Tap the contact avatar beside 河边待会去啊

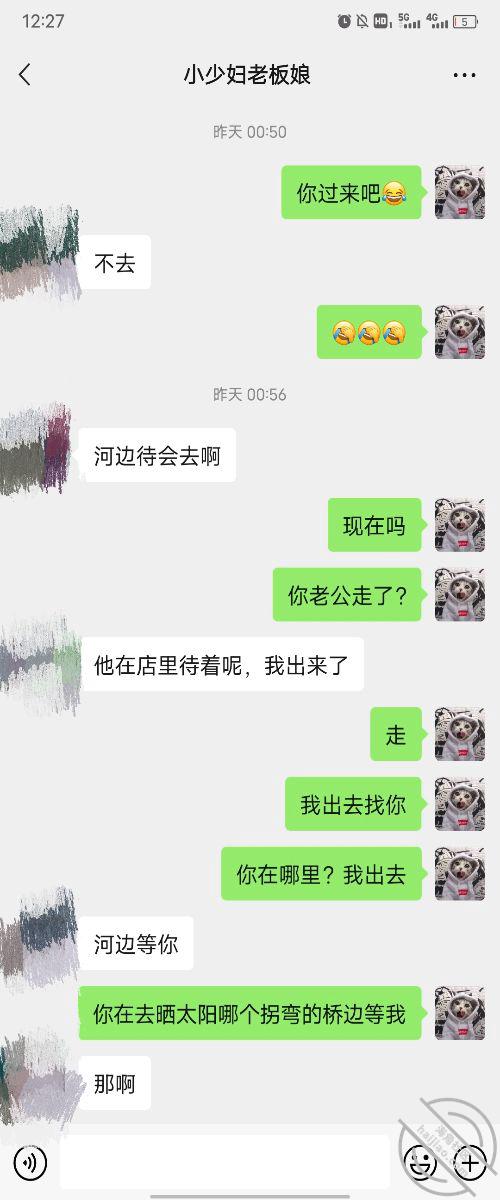tap(38, 448)
